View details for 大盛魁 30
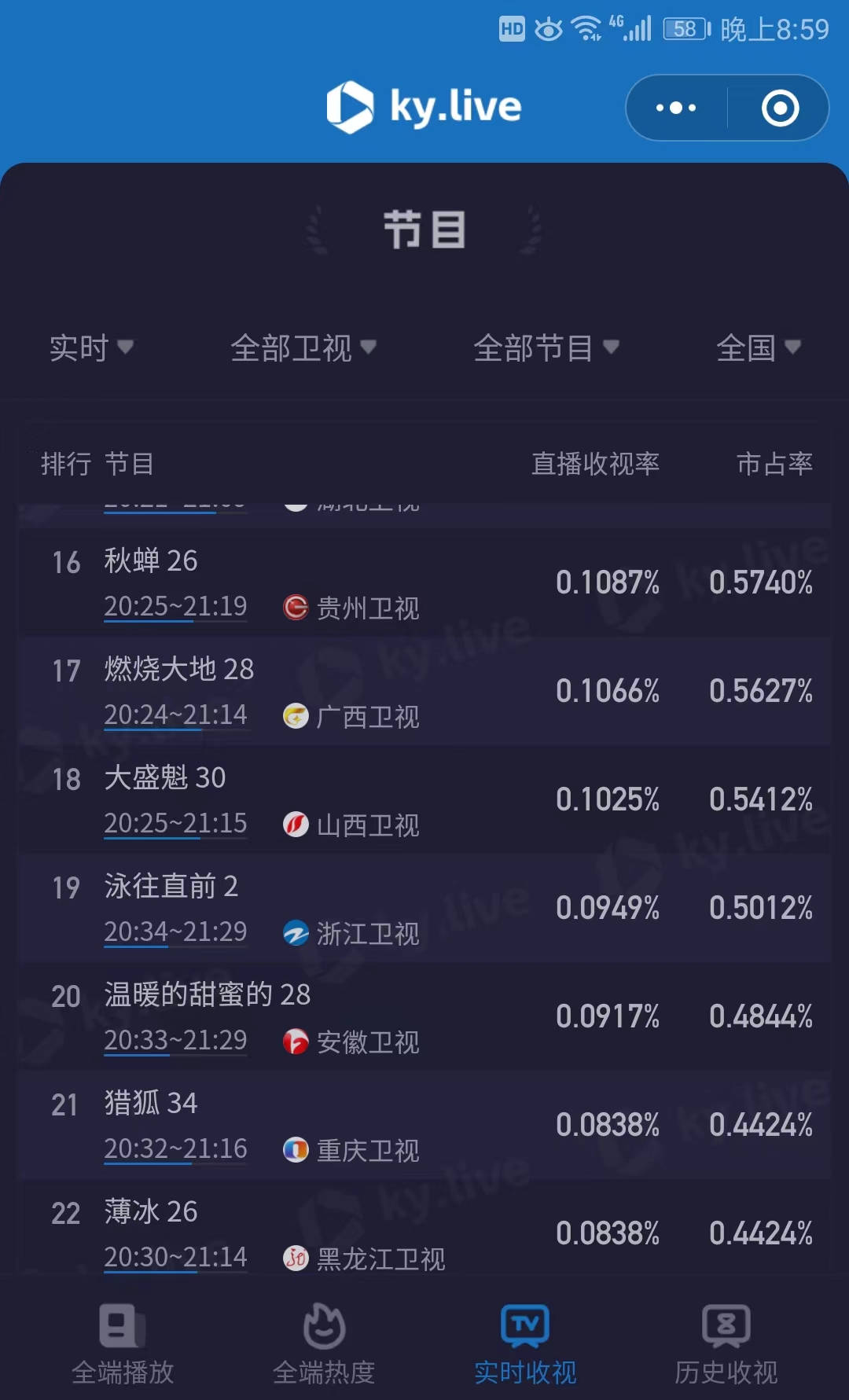This screenshot has width=849, height=1400. 424,800
